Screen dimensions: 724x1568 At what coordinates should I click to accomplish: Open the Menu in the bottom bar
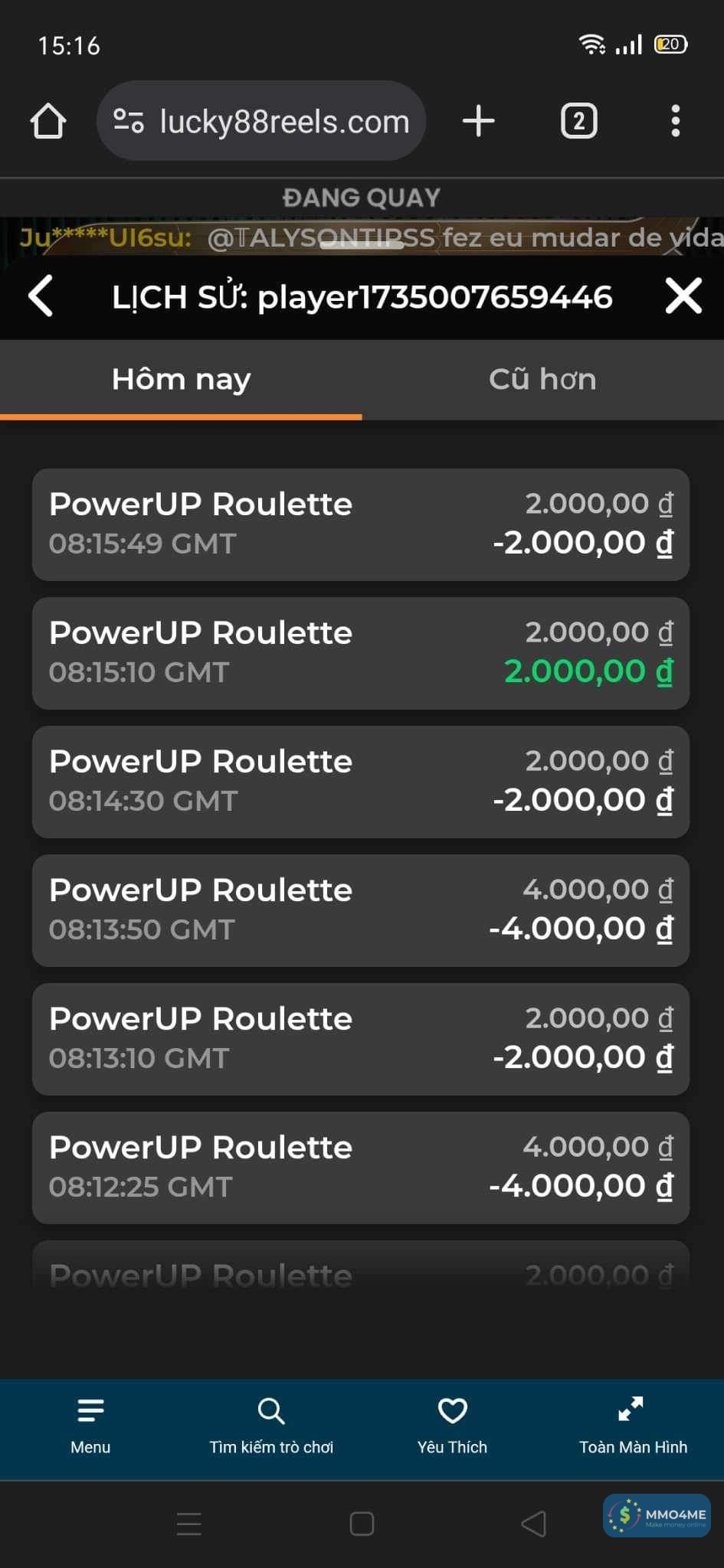click(90, 1426)
